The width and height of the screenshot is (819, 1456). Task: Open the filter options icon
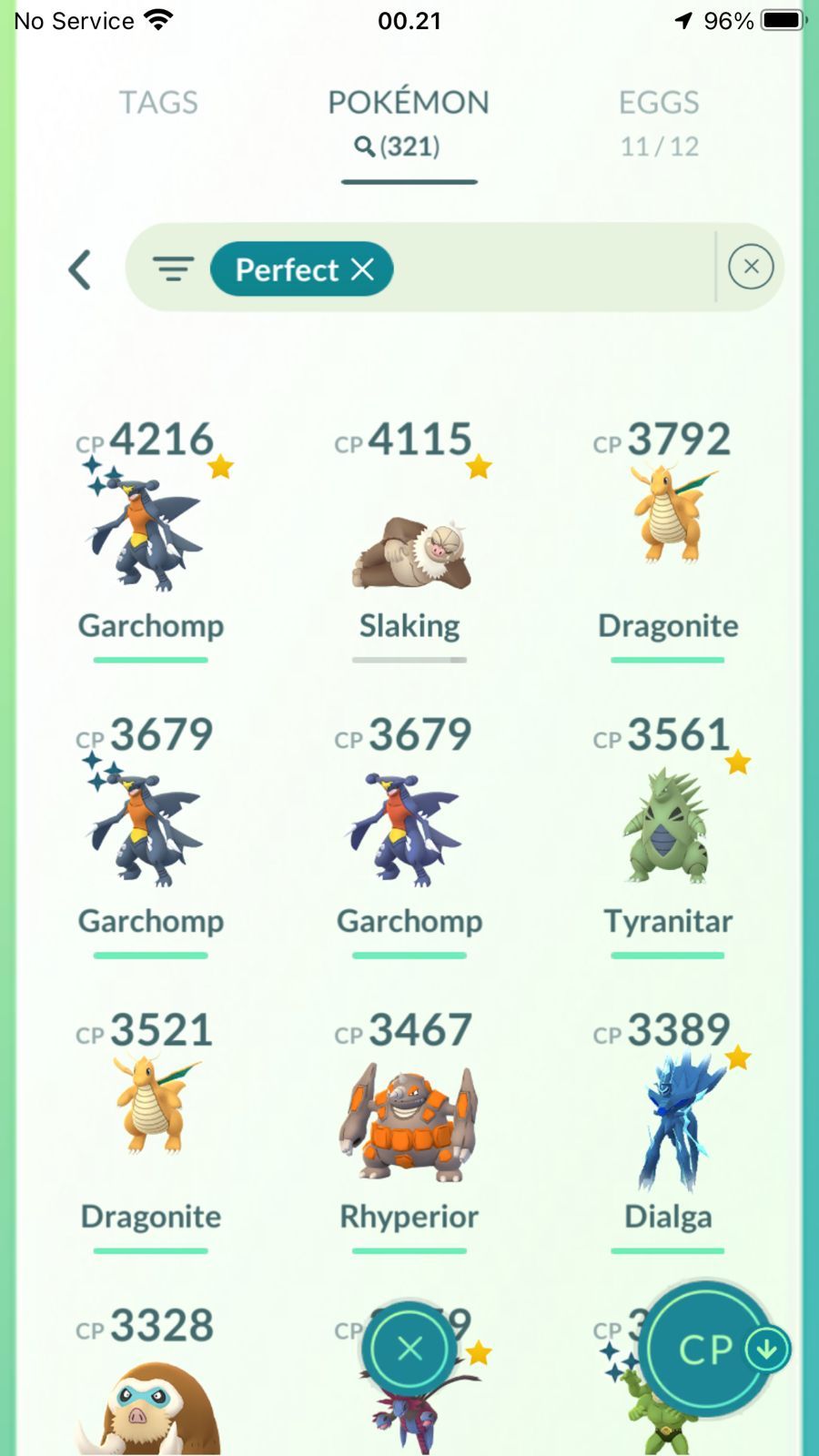pyautogui.click(x=173, y=269)
